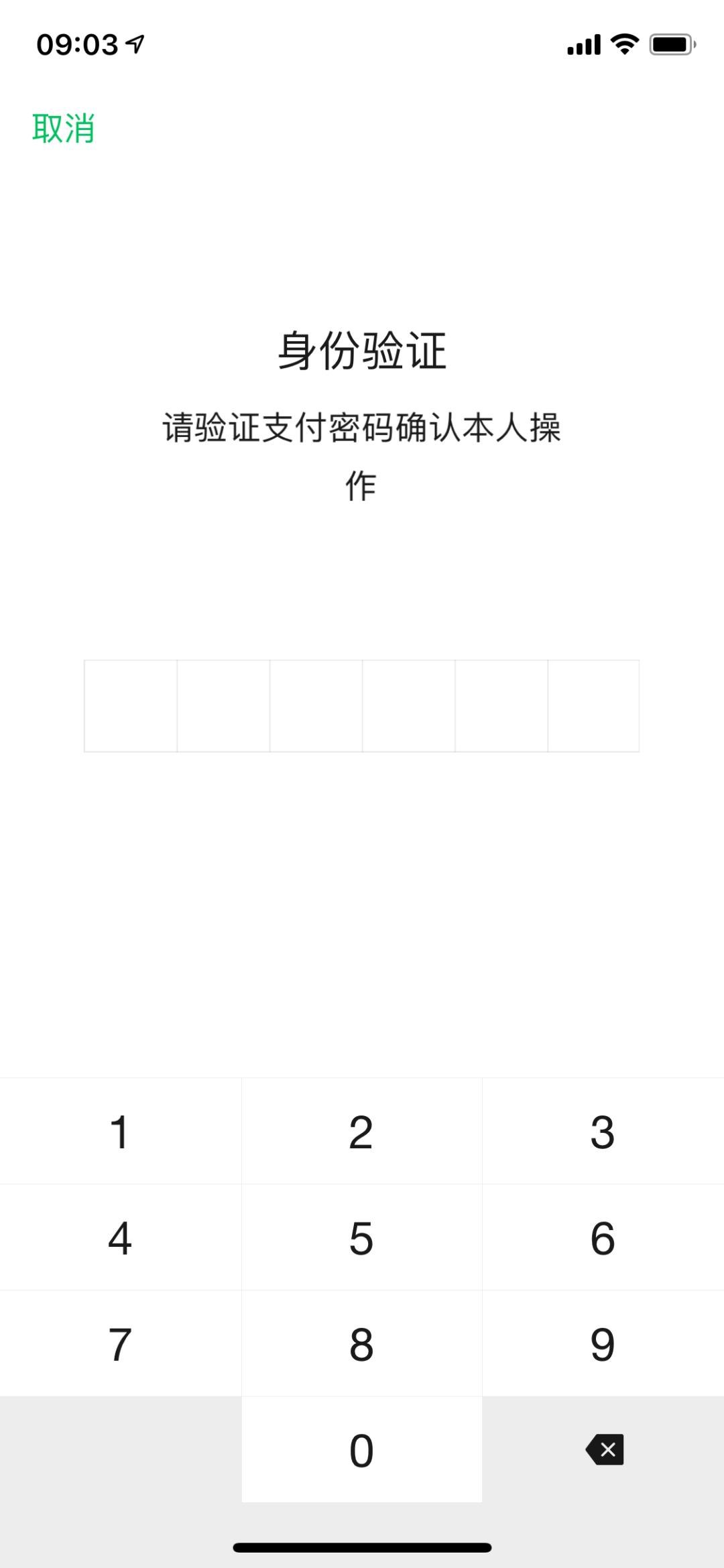Tap the first password entry box
Screen dimensions: 724x1568
[130, 705]
